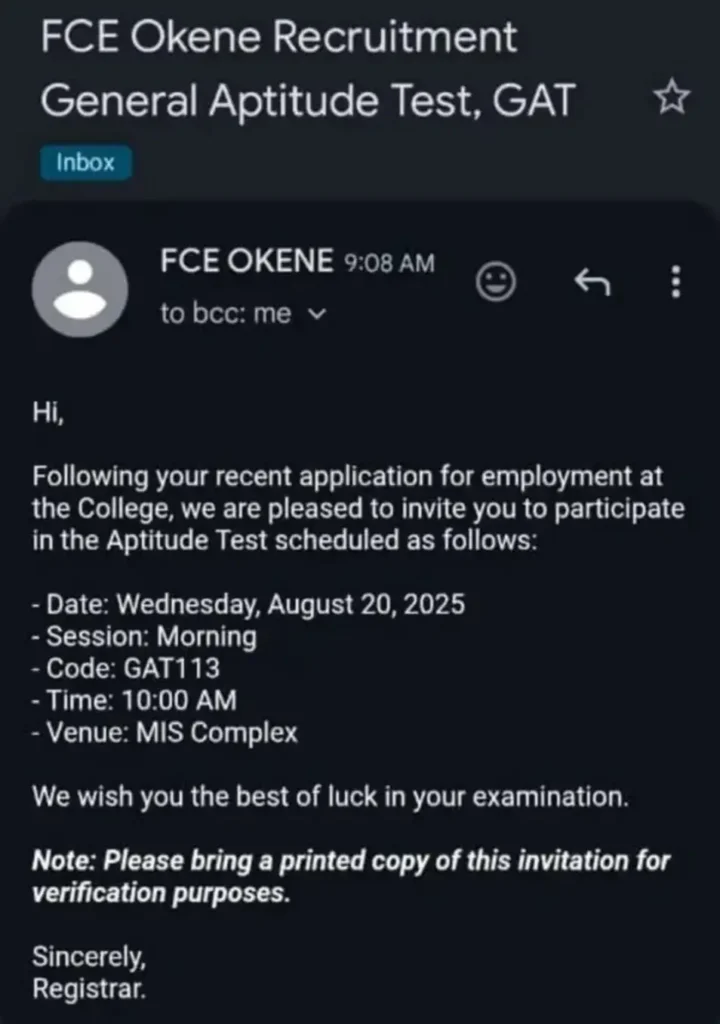Click the 'best of luck' sentence
This screenshot has height=1024, width=720.
coord(328,796)
